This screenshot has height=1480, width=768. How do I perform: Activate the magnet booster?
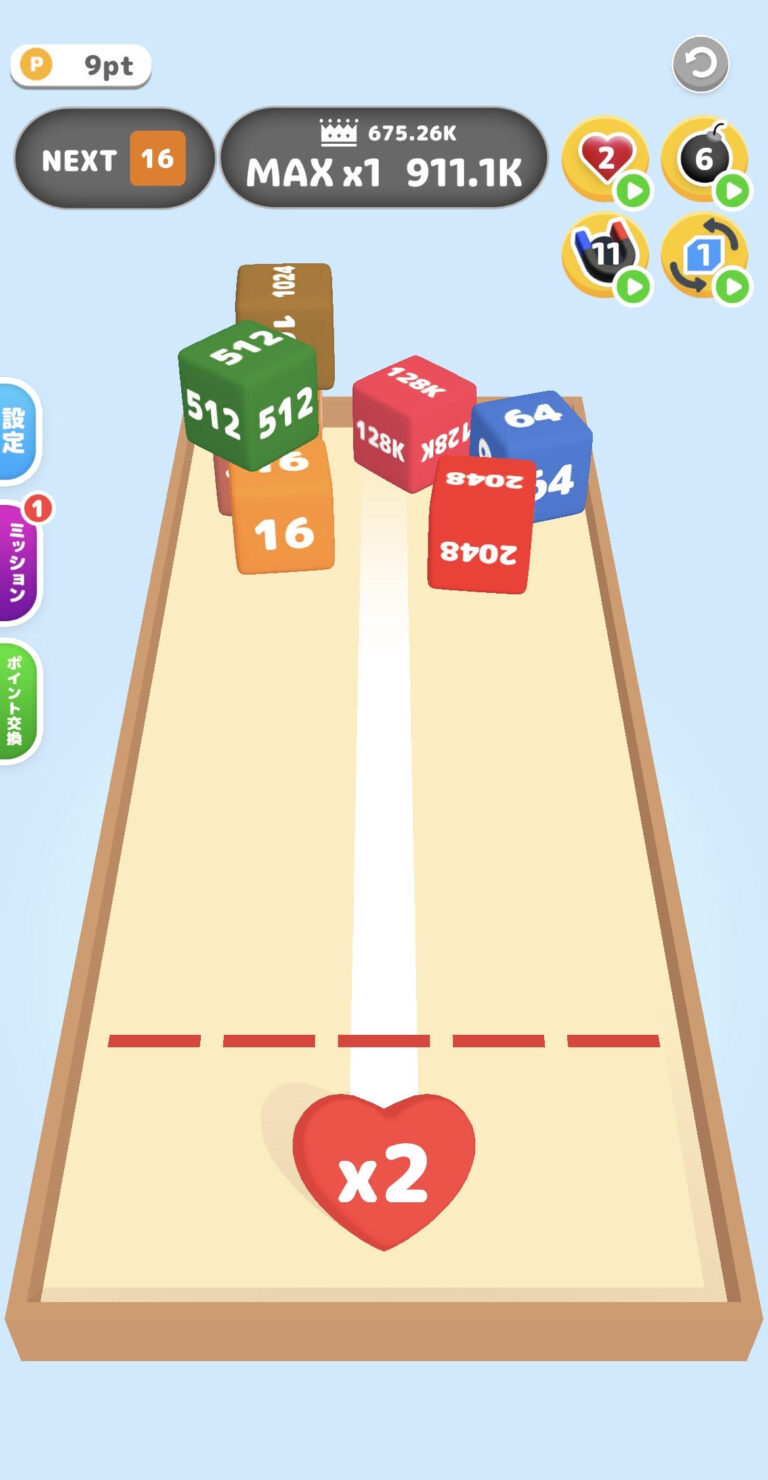604,256
